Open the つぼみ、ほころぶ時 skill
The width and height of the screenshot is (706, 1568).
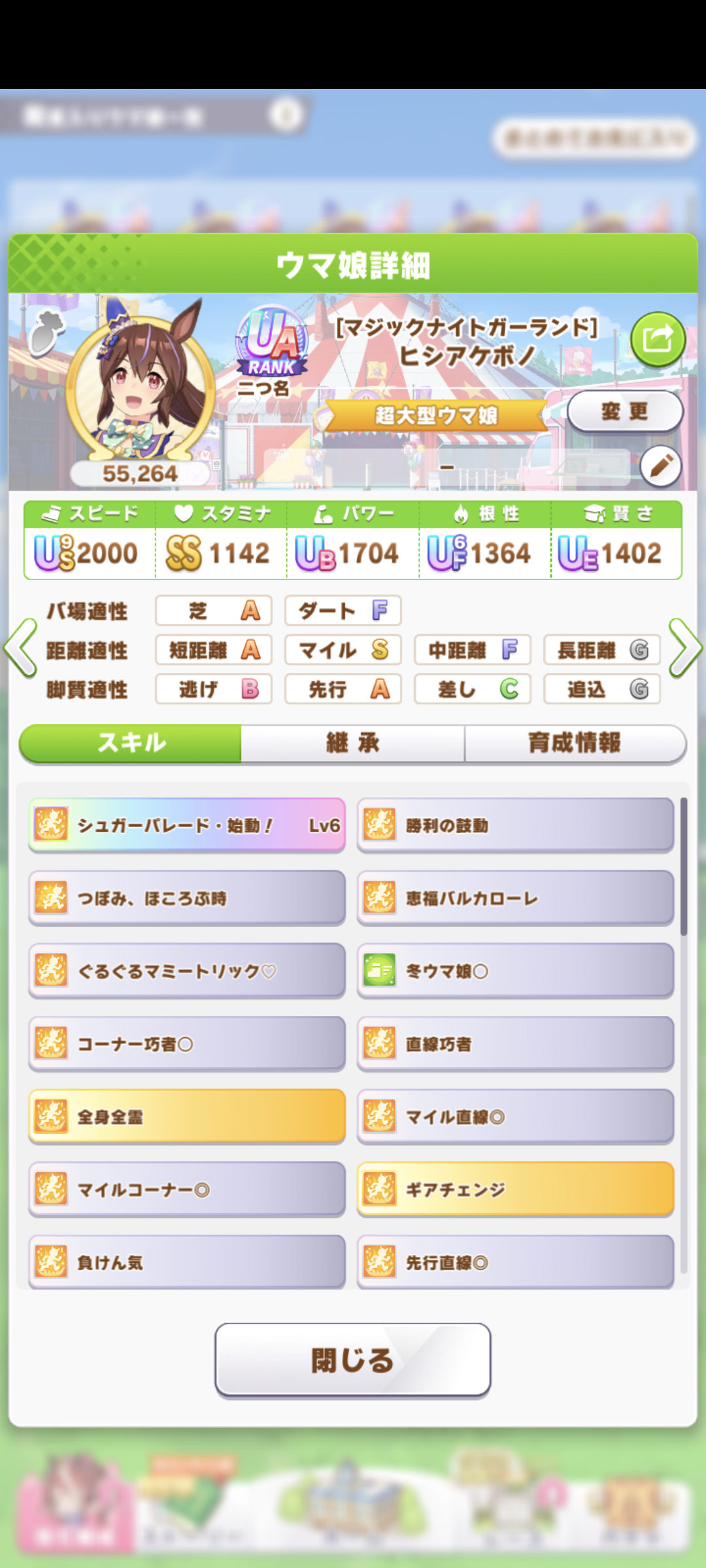(187, 898)
